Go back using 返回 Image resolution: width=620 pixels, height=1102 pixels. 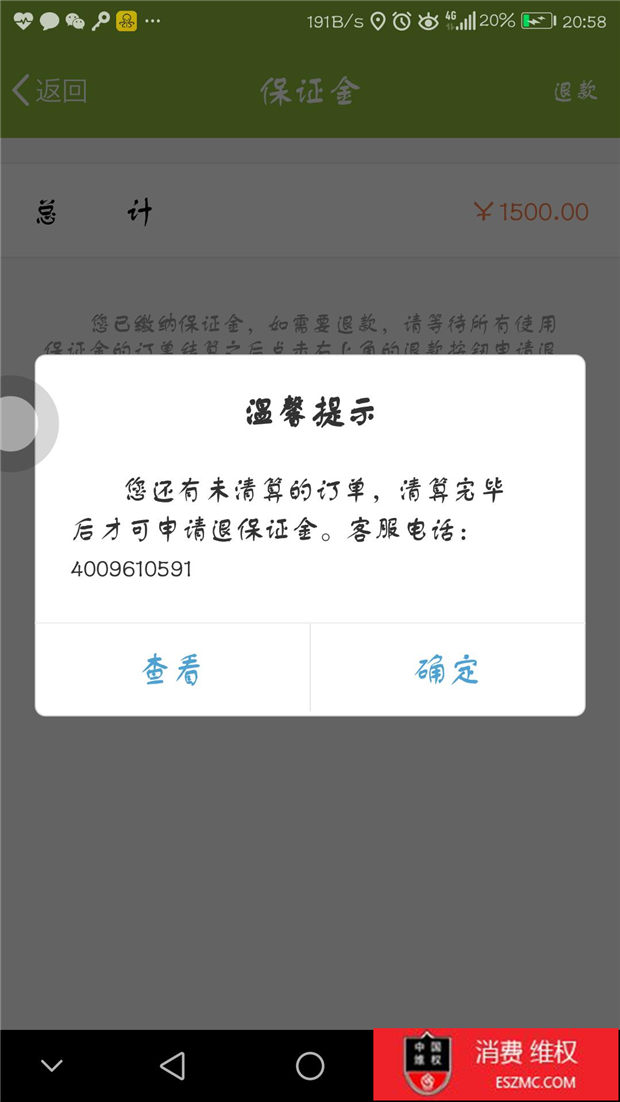50,91
